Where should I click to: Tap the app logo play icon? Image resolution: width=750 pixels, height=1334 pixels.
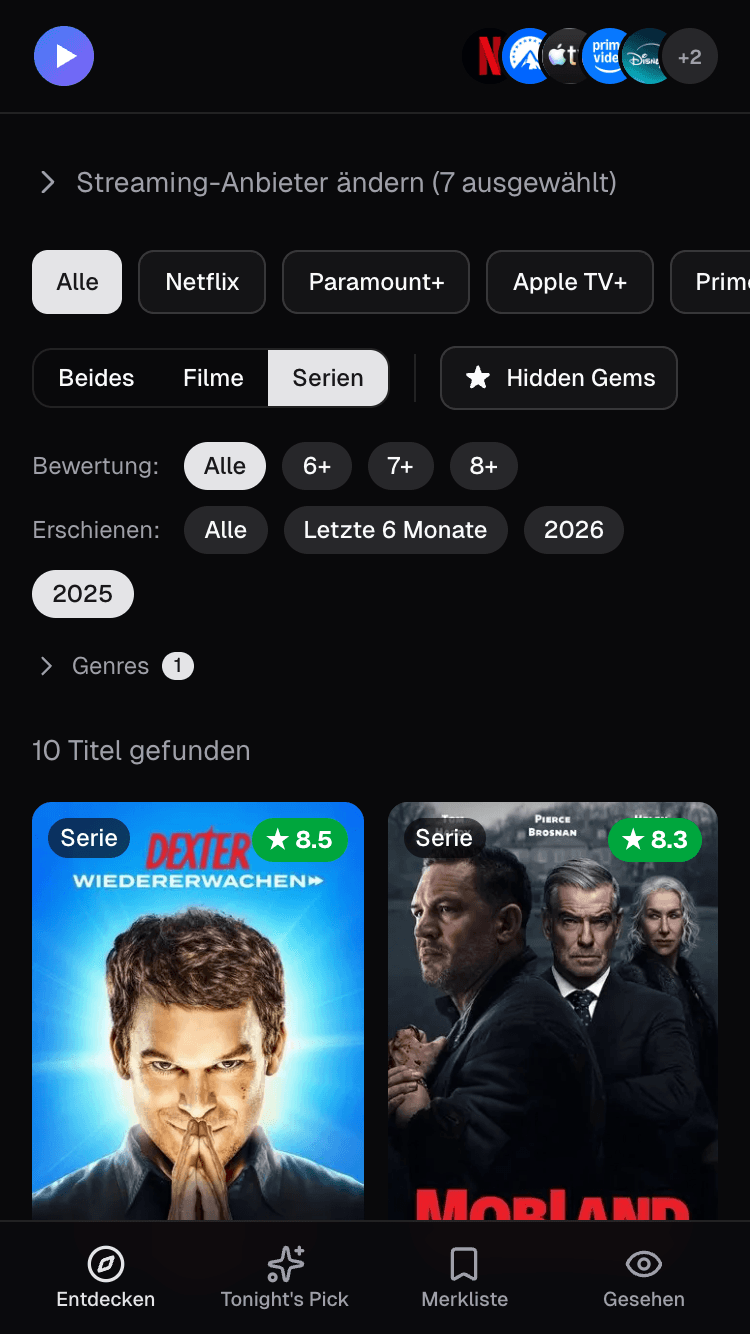64,56
